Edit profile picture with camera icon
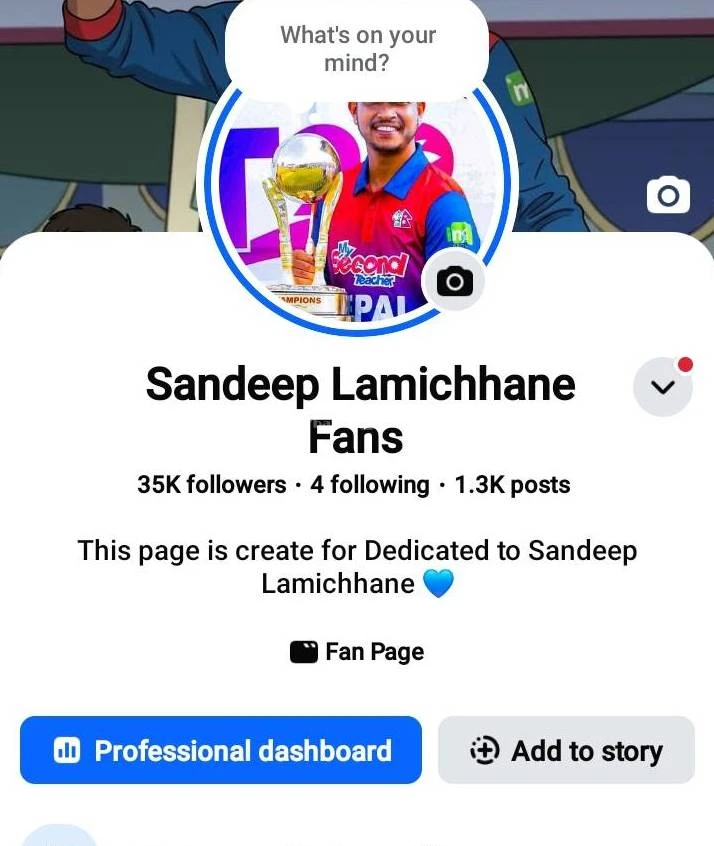The height and width of the screenshot is (846, 714). tap(454, 281)
